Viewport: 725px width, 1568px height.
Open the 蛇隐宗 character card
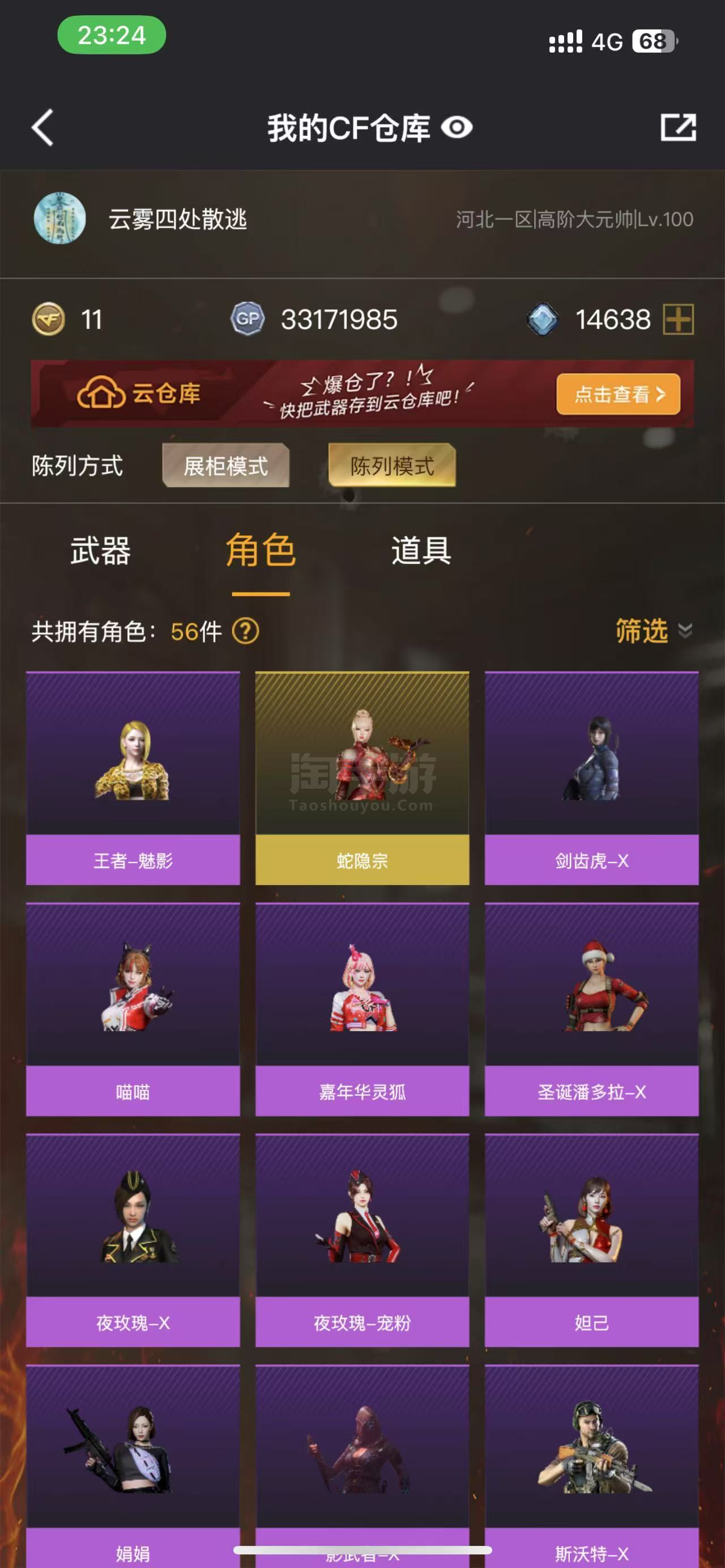(362, 778)
